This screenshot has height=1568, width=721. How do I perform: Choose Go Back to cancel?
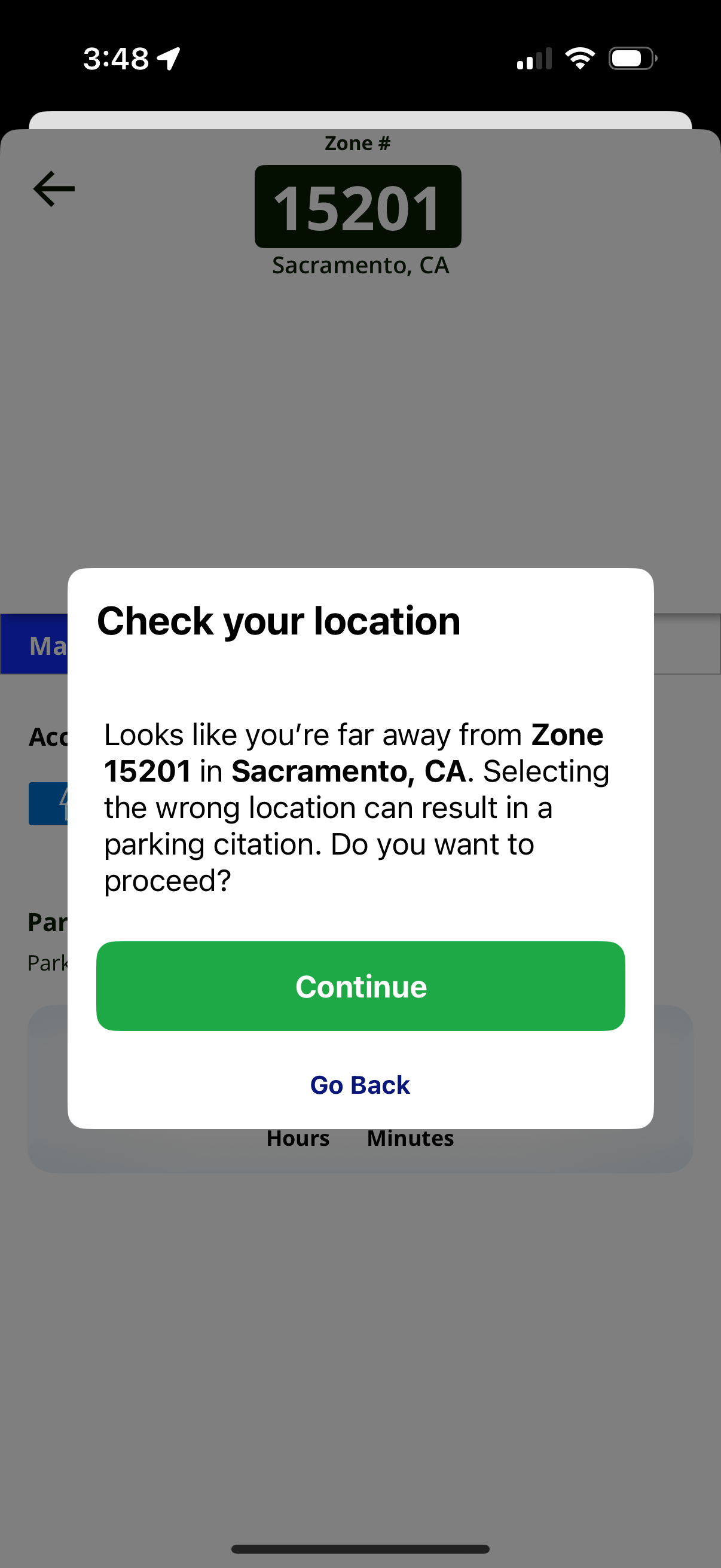tap(359, 1085)
